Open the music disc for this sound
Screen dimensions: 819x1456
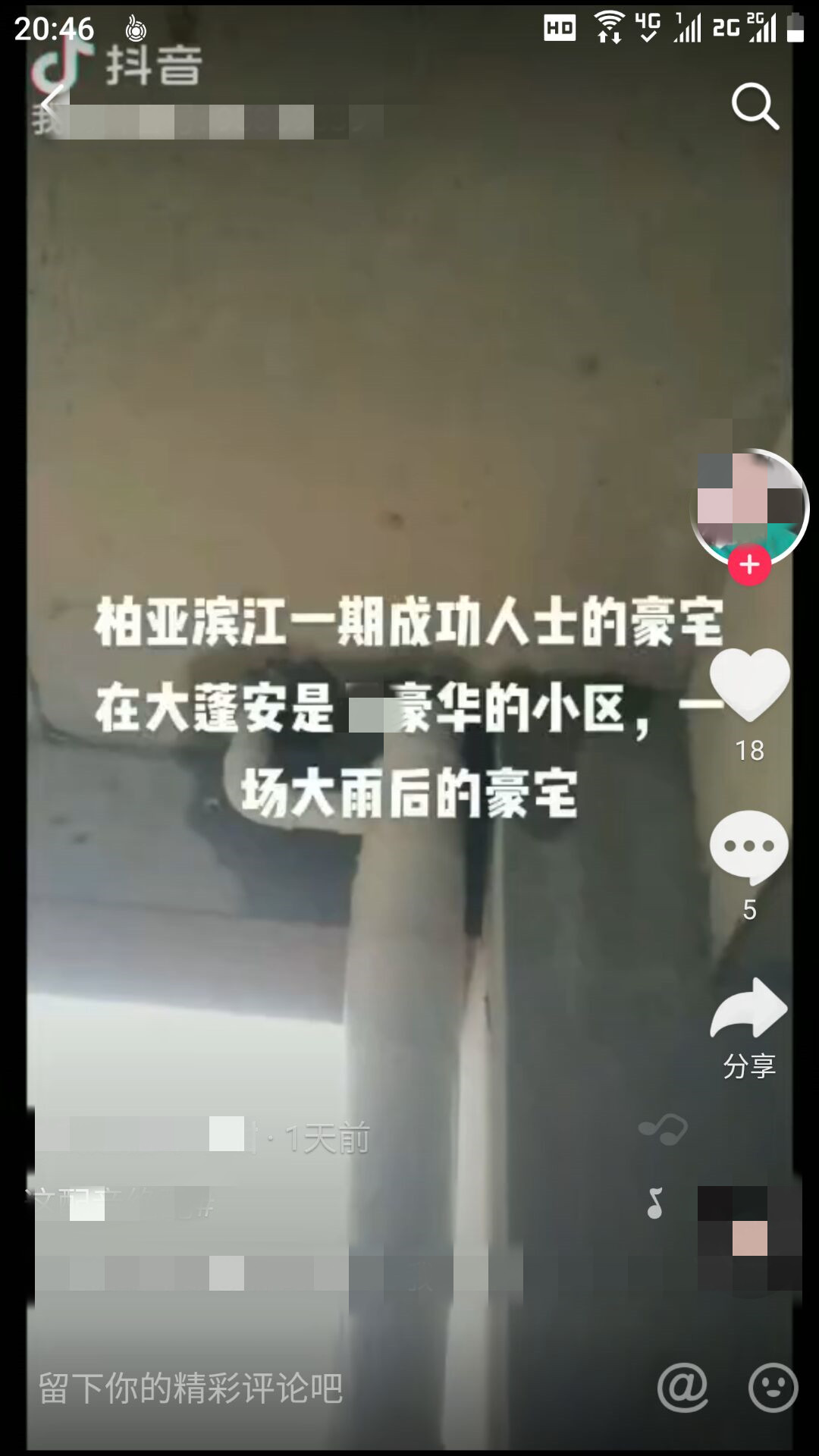click(749, 1238)
